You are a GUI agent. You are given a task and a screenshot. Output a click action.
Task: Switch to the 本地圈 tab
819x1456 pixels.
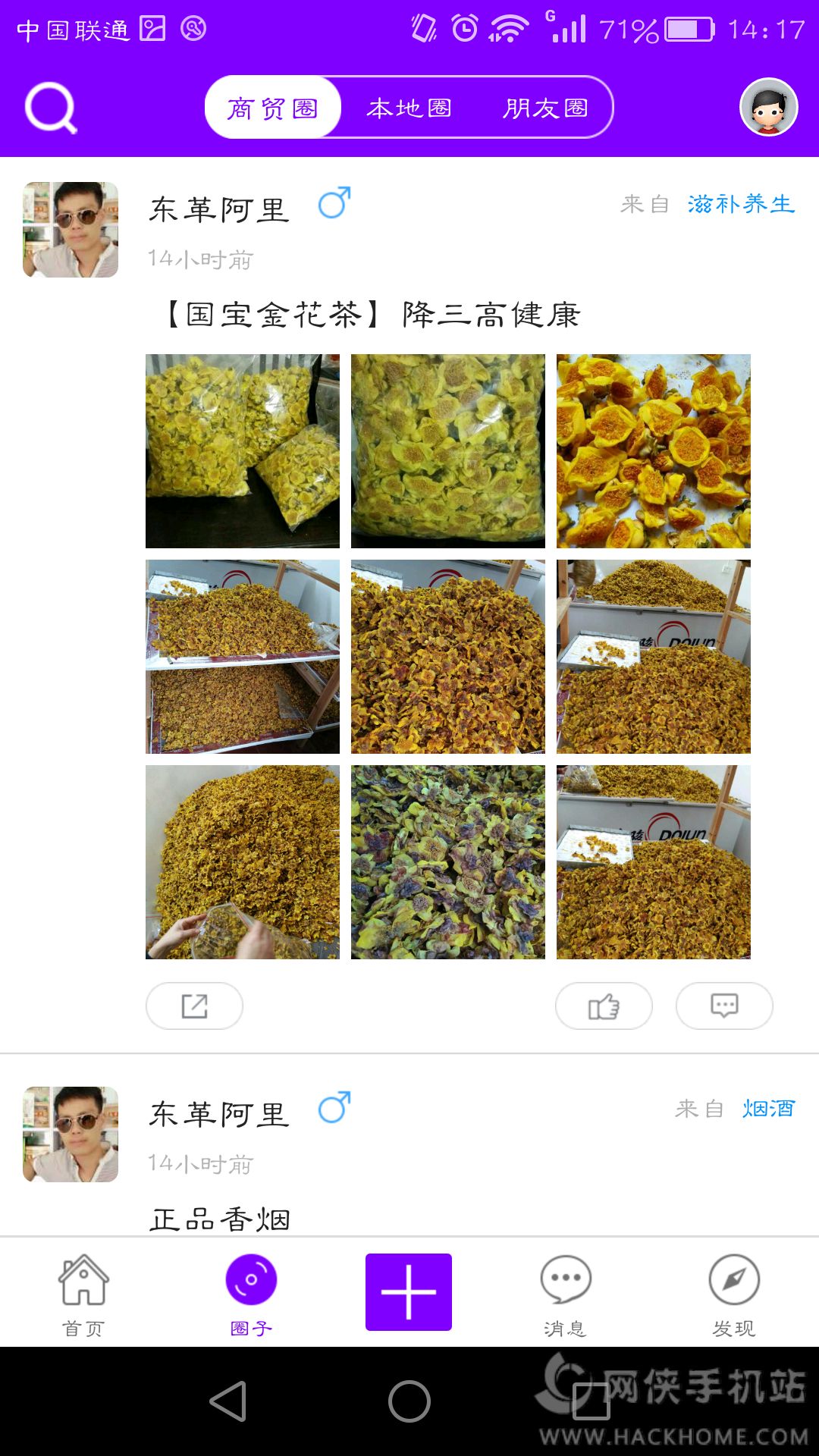(x=409, y=108)
